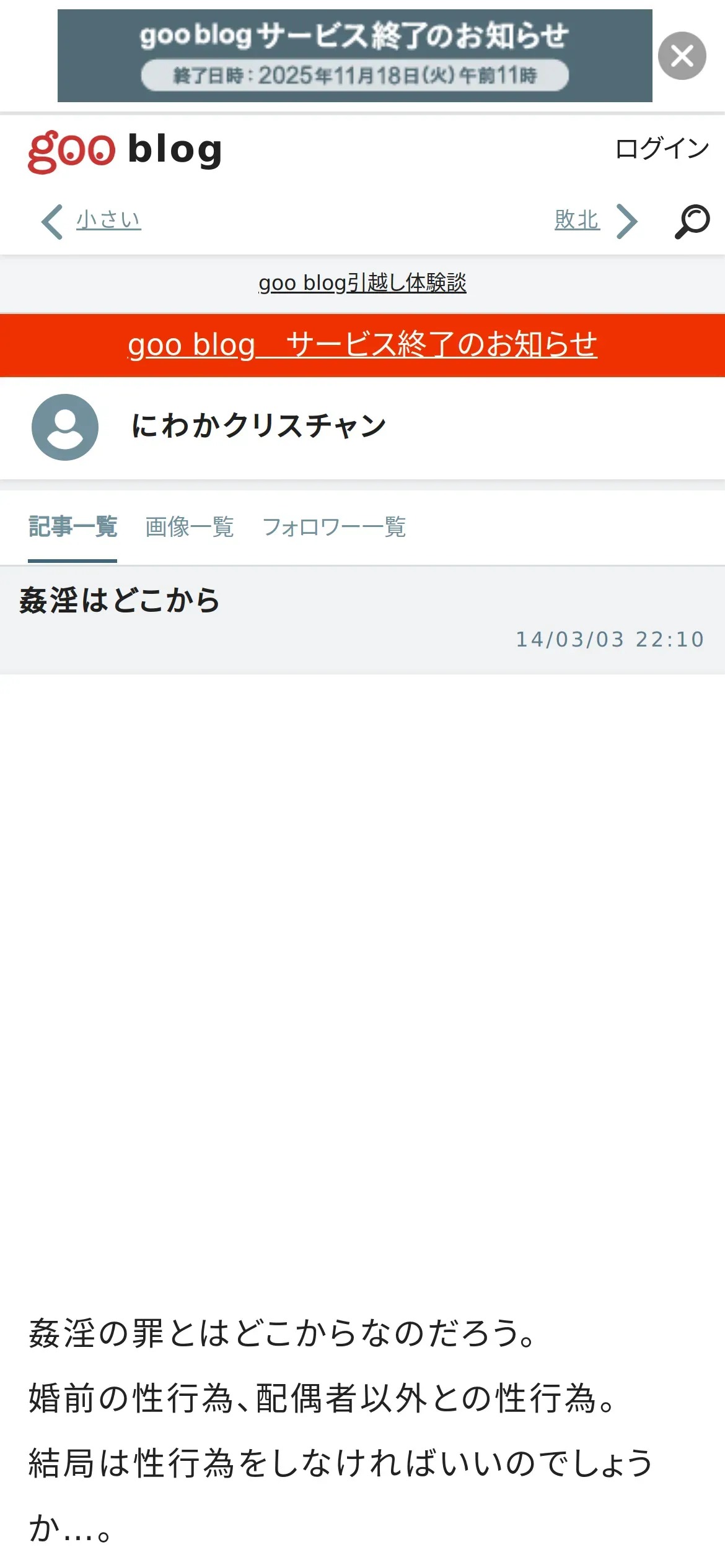Image resolution: width=725 pixels, height=1568 pixels.
Task: Open goo blog引越し体験談 link
Action: (362, 283)
